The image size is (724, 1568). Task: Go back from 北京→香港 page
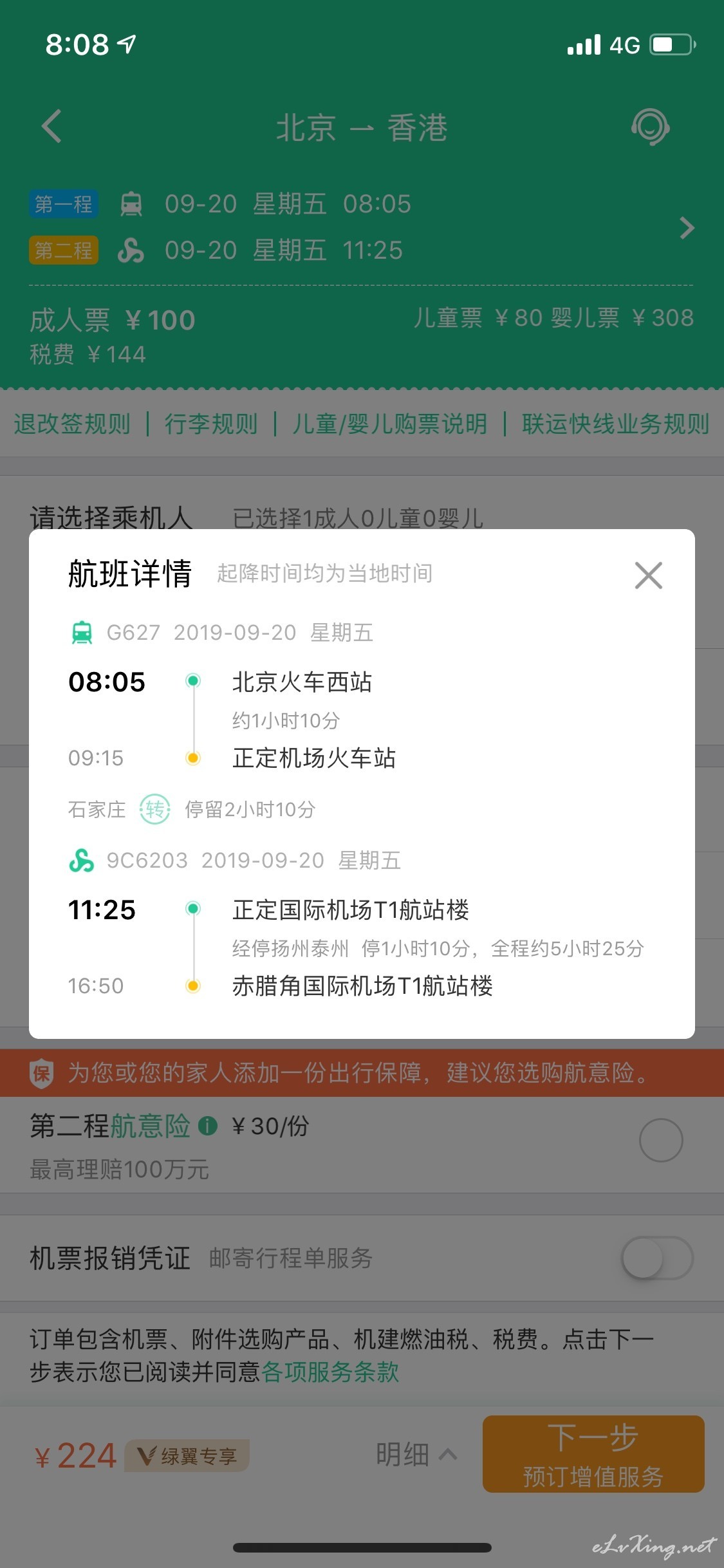[51, 126]
